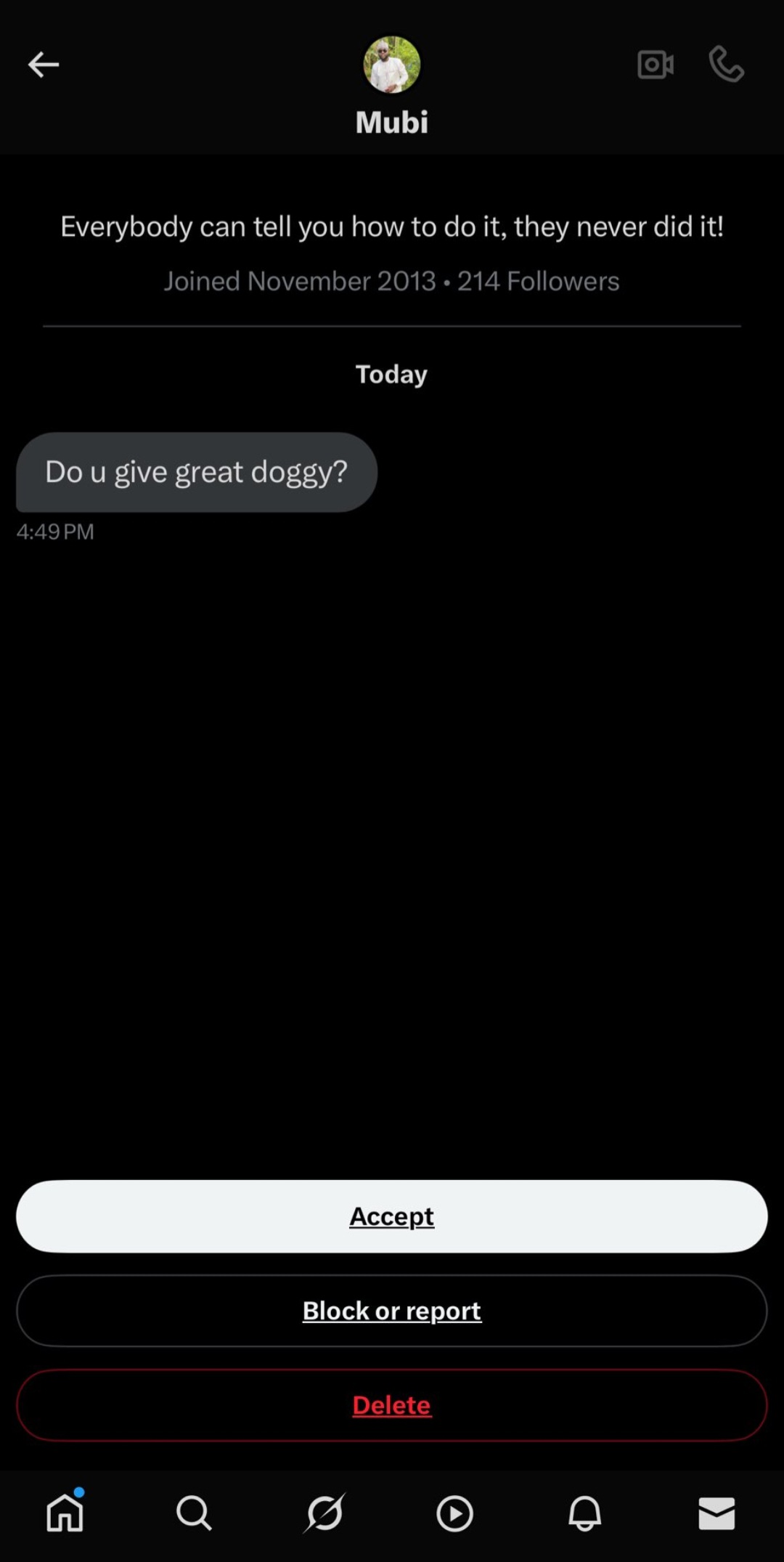Switch to the Home tab
Viewport: 784px width, 1562px height.
[65, 1513]
